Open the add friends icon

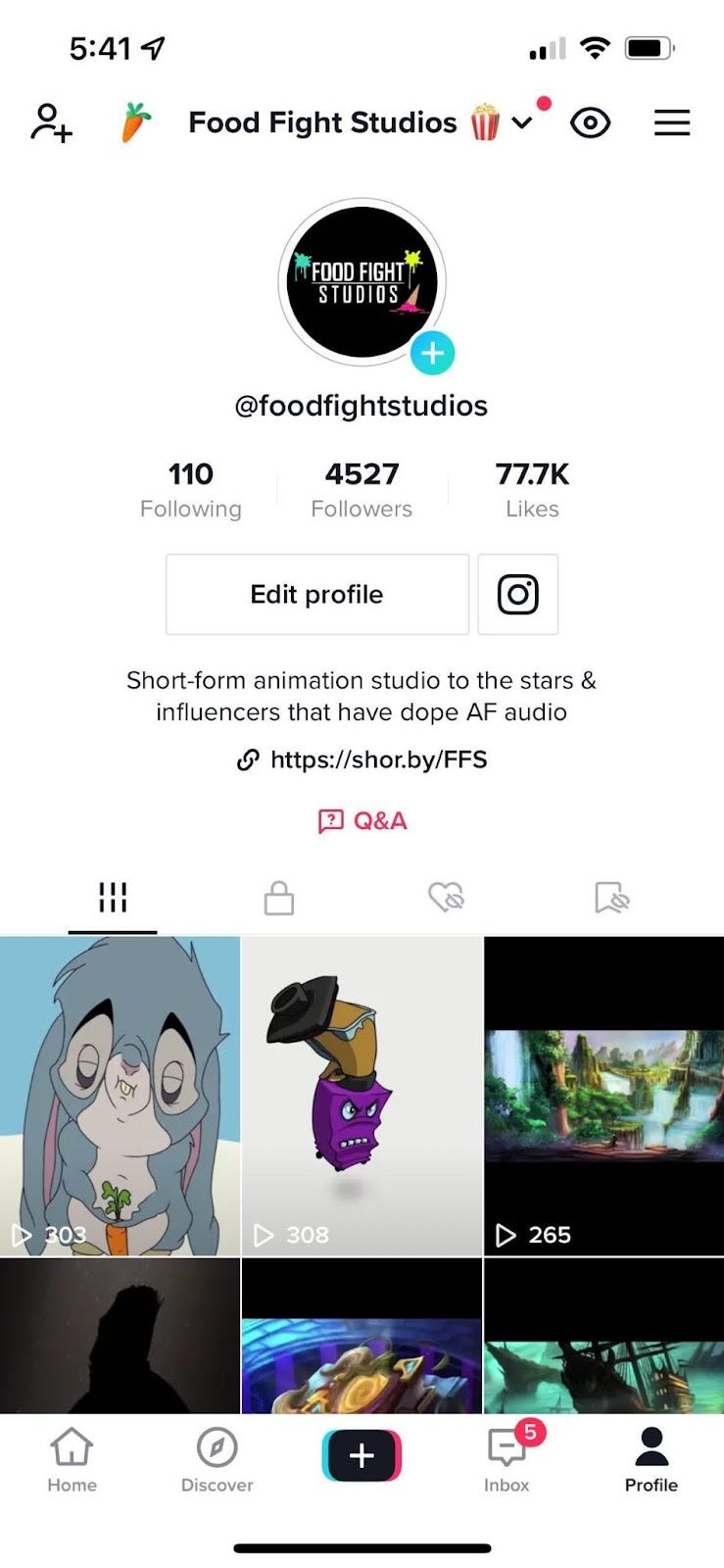point(52,123)
